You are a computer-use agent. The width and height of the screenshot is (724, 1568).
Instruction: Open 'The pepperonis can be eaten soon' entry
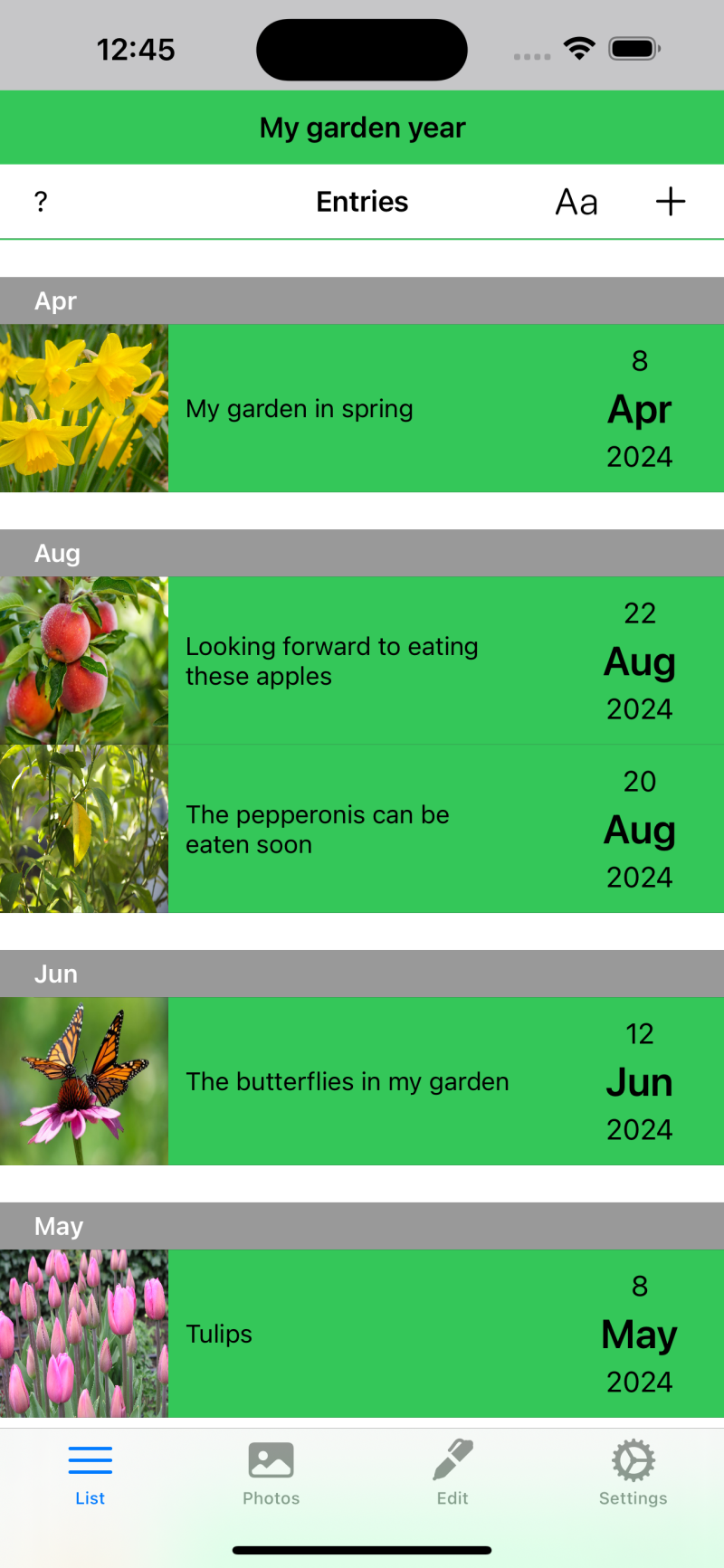362,830
